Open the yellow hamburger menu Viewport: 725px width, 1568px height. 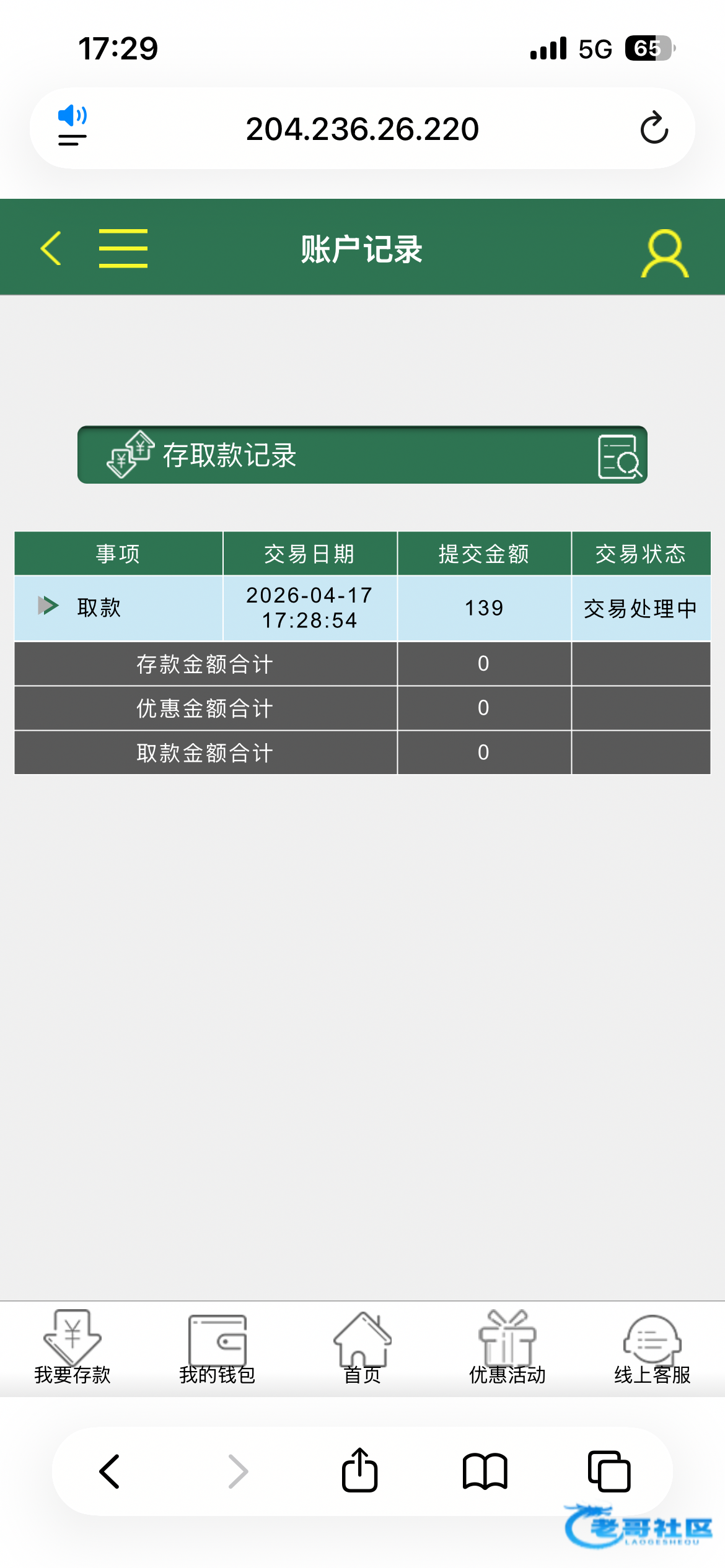pyautogui.click(x=123, y=248)
